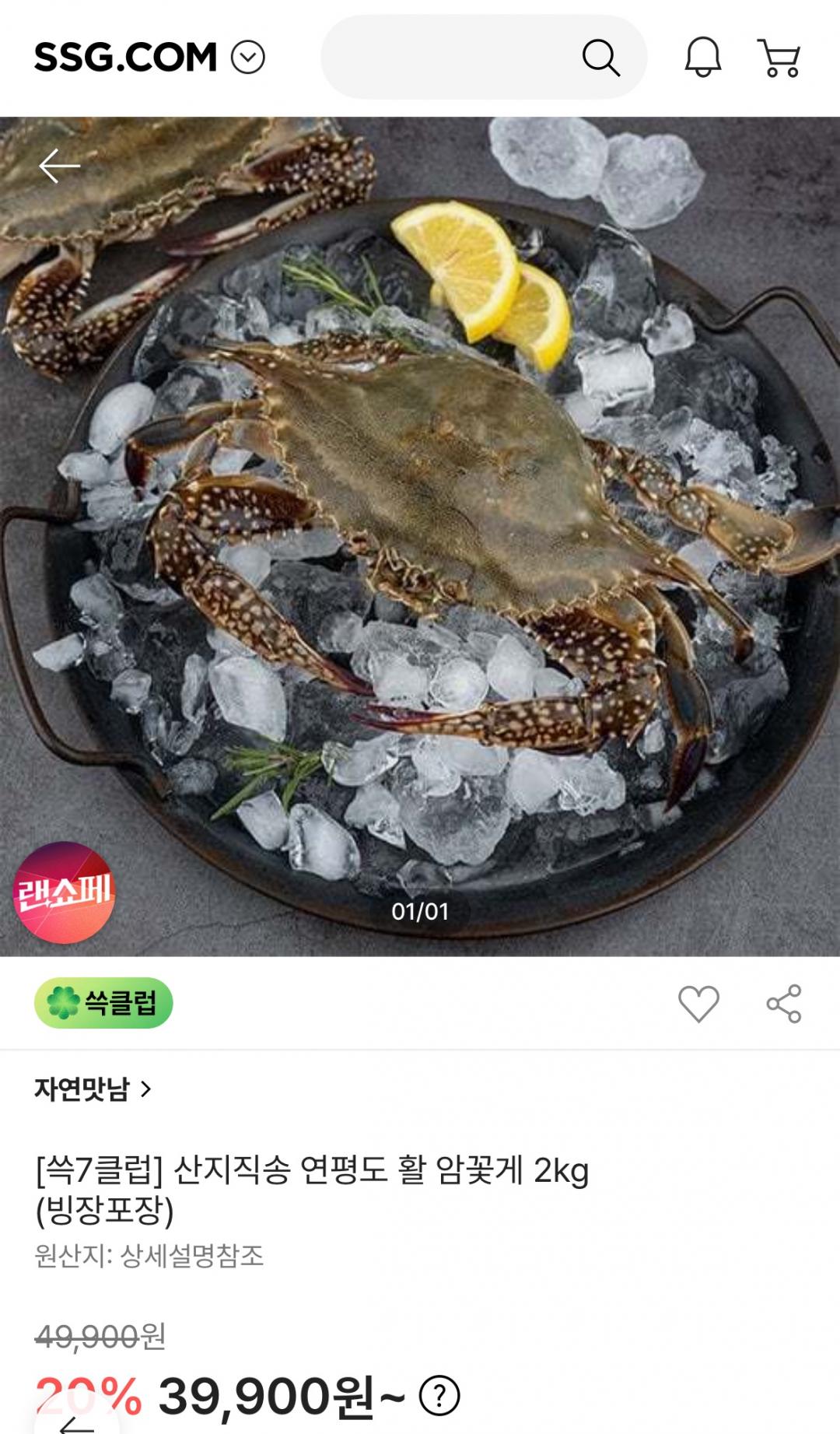Open the SSG.COM site selector dropdown
The image size is (840, 1434).
(248, 58)
